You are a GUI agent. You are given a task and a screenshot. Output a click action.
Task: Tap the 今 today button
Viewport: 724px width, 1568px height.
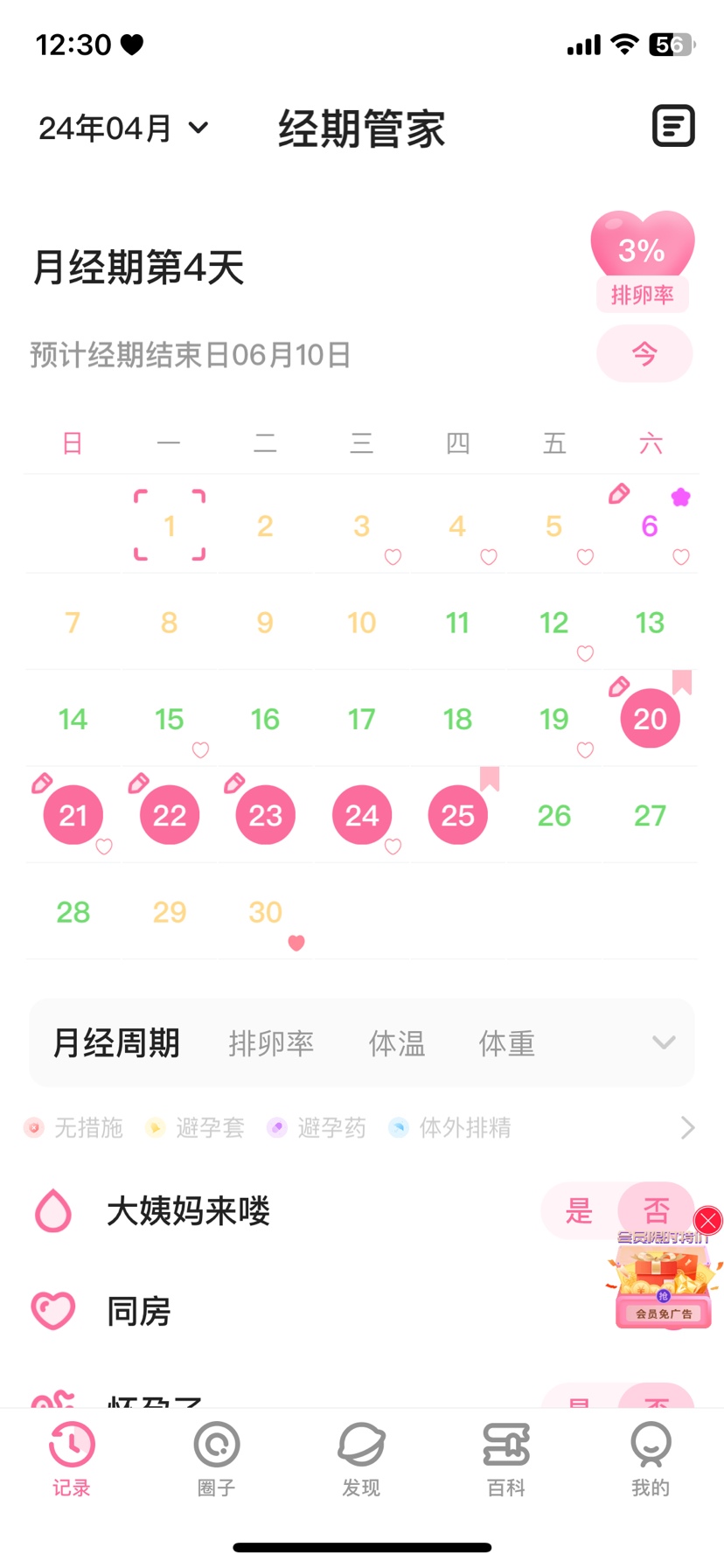pos(644,353)
